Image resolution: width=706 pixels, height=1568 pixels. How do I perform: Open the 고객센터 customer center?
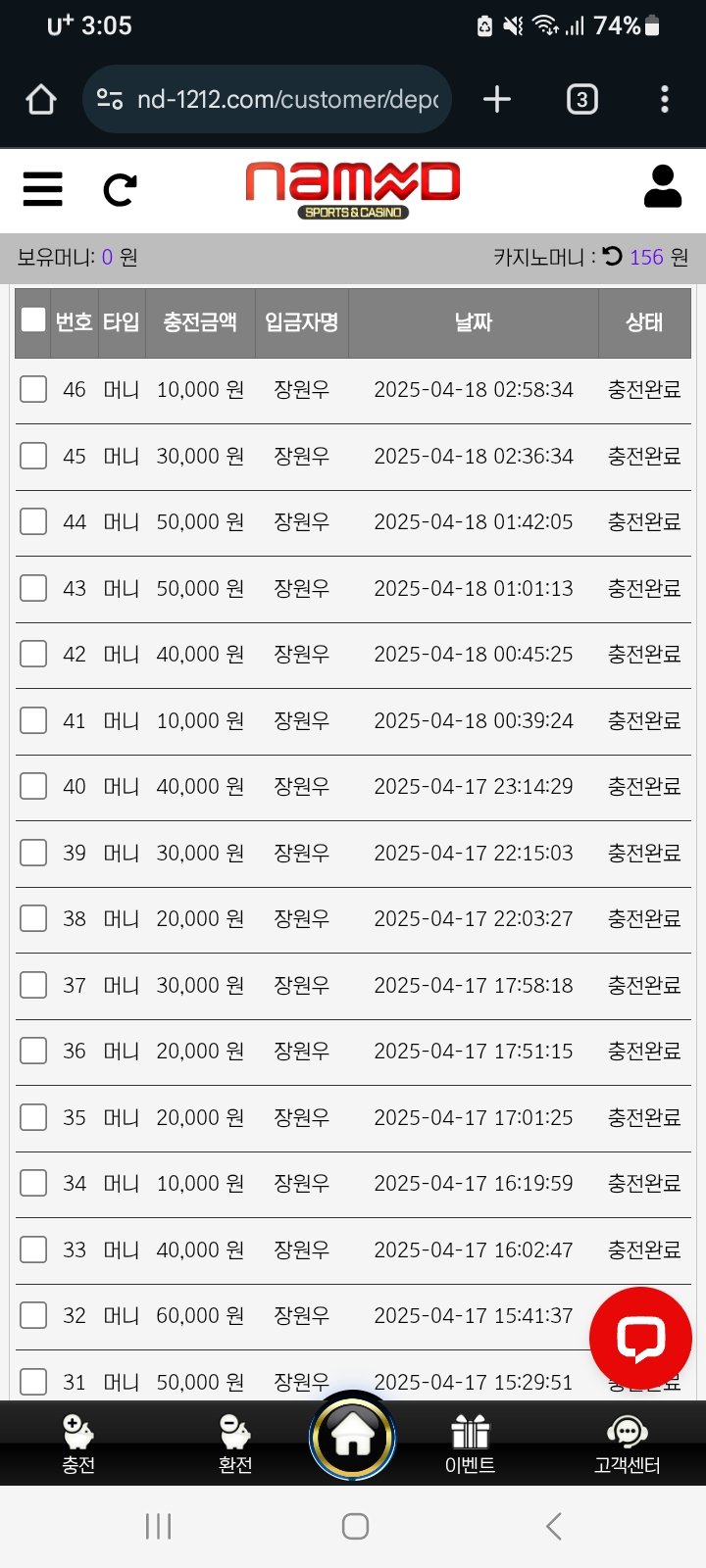click(627, 1444)
